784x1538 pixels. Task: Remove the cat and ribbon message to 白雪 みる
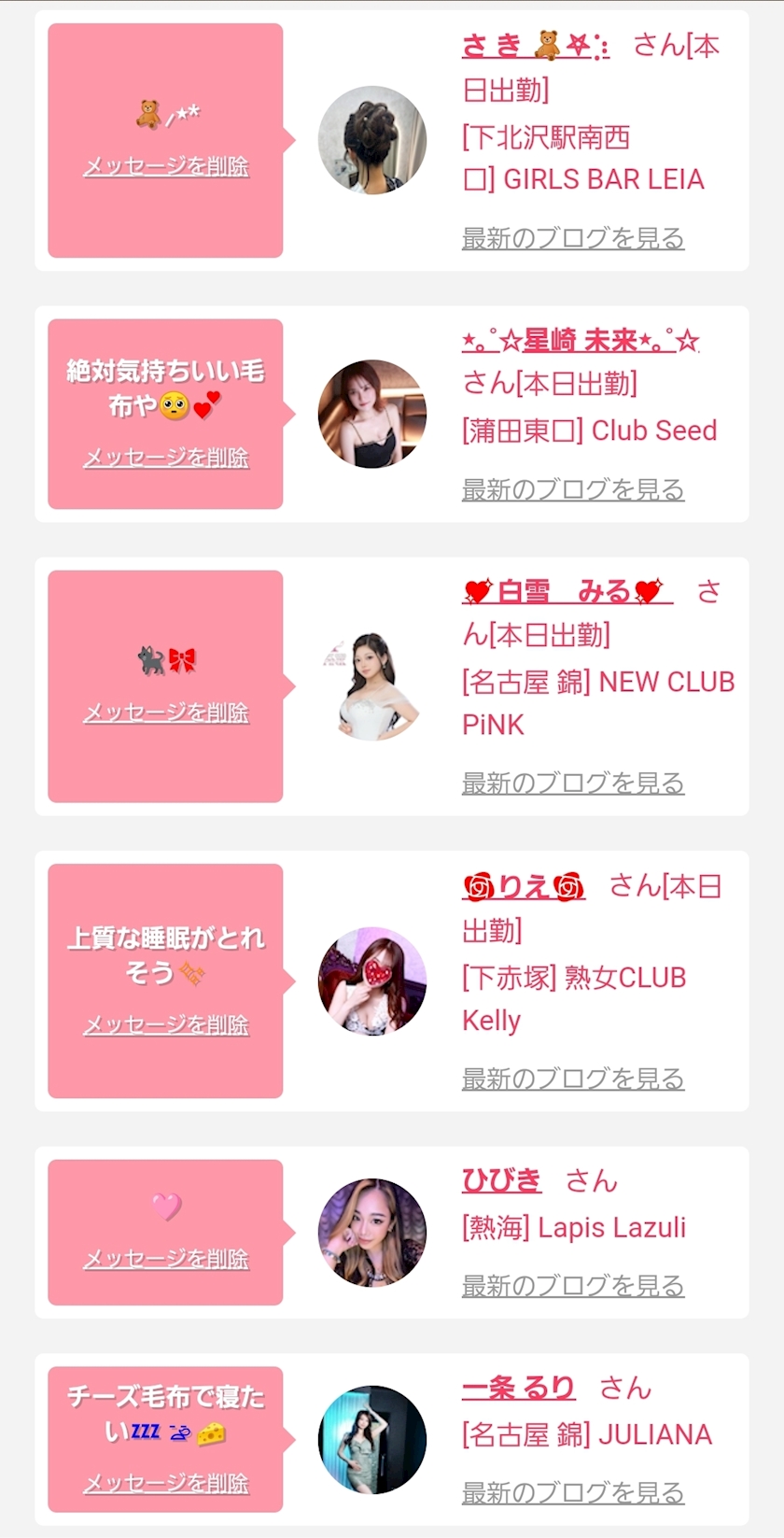click(166, 713)
